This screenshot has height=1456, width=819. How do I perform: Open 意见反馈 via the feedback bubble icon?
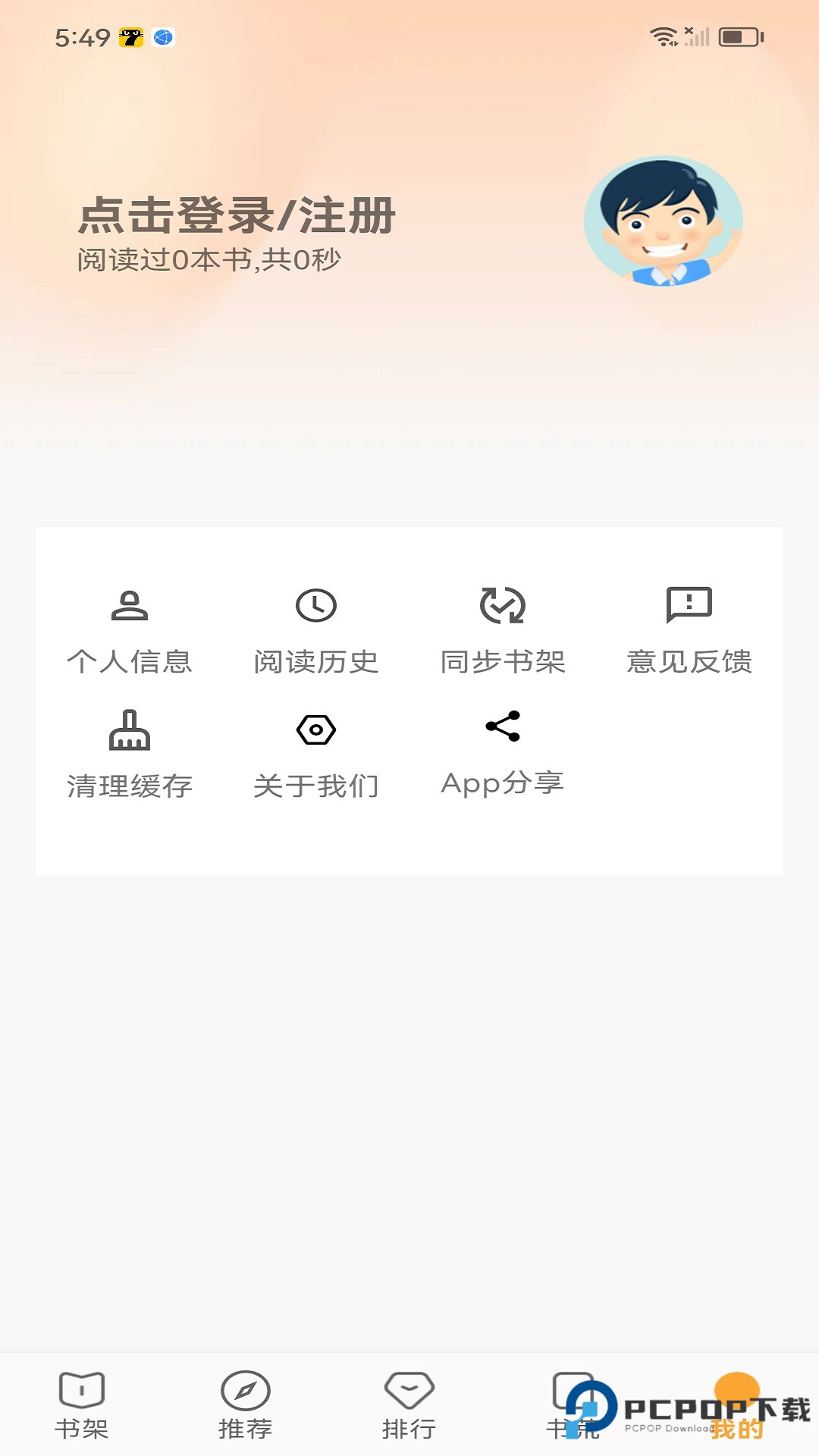tap(689, 607)
